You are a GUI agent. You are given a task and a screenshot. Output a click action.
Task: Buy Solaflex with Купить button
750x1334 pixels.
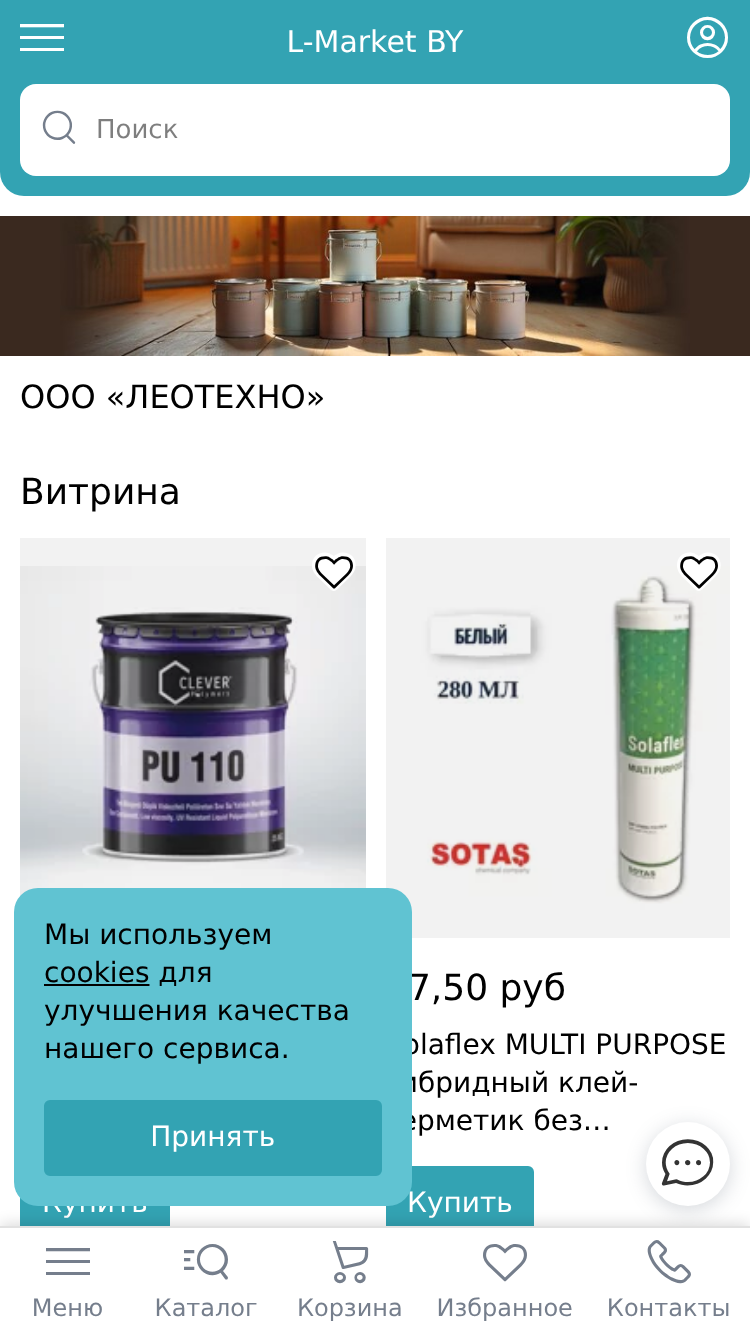[460, 1197]
